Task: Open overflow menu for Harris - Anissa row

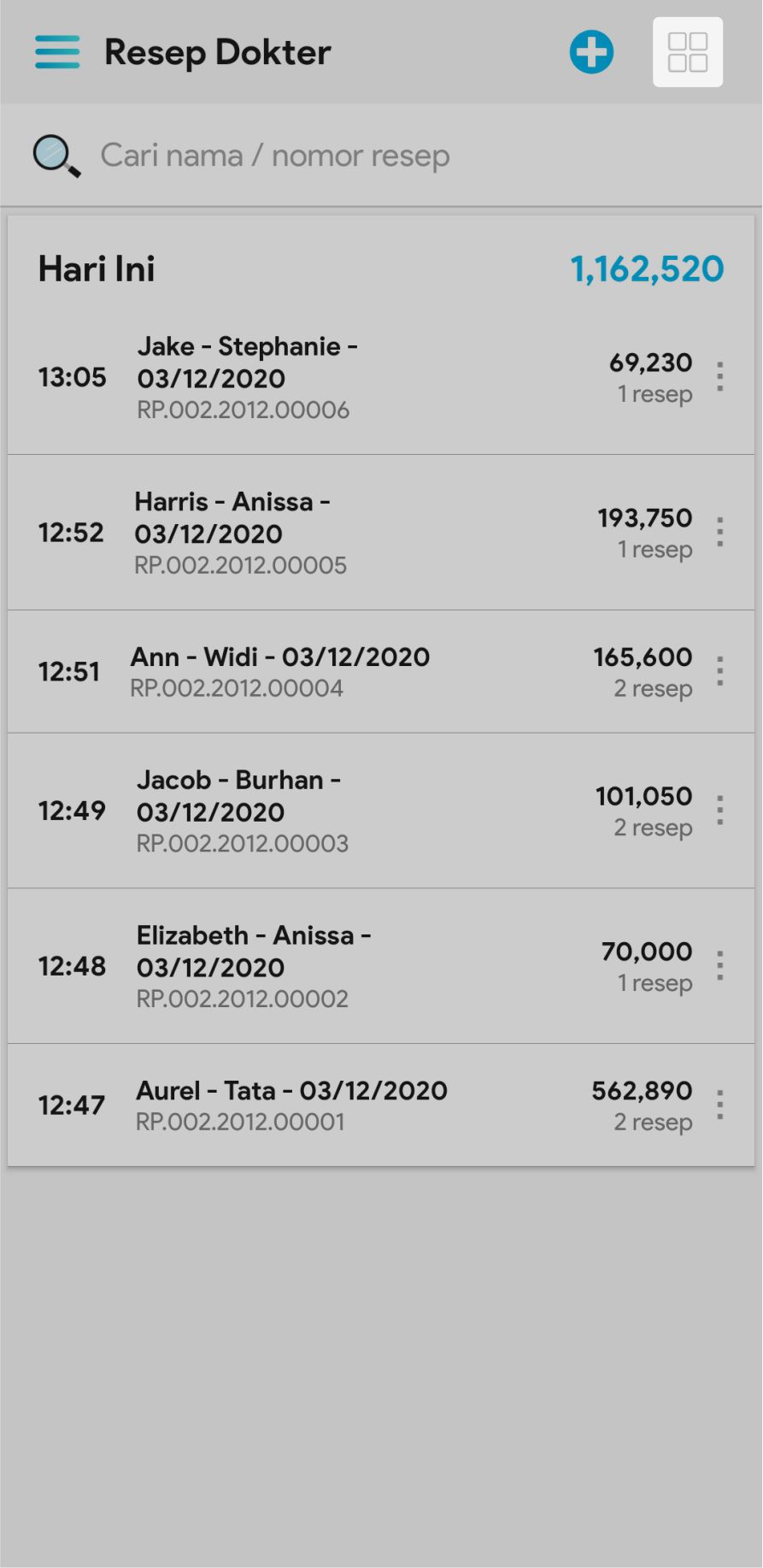Action: tap(720, 532)
